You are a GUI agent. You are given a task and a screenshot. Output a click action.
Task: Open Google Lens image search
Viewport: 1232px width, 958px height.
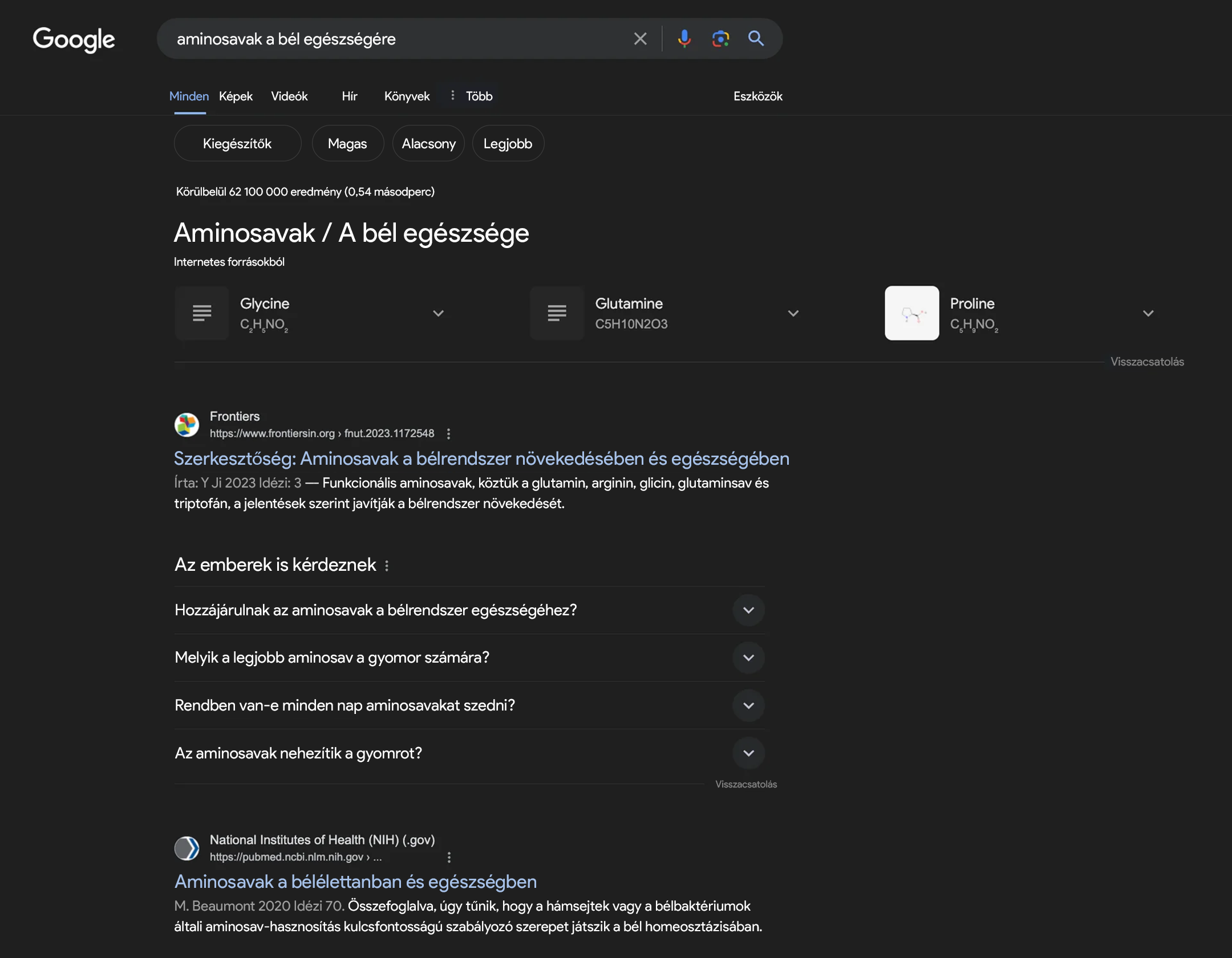click(720, 39)
